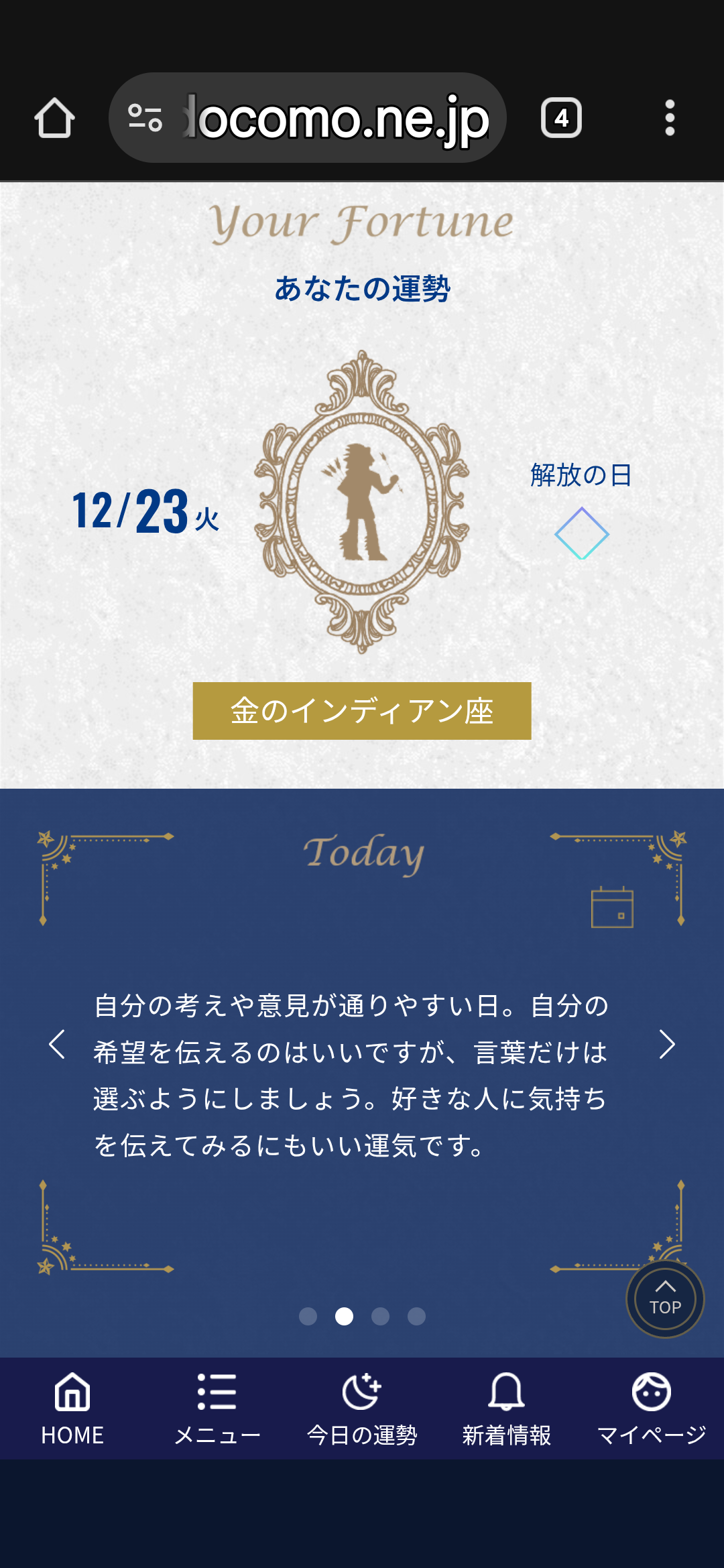Open the browser tab switcher
The image size is (724, 1568).
pyautogui.click(x=561, y=119)
